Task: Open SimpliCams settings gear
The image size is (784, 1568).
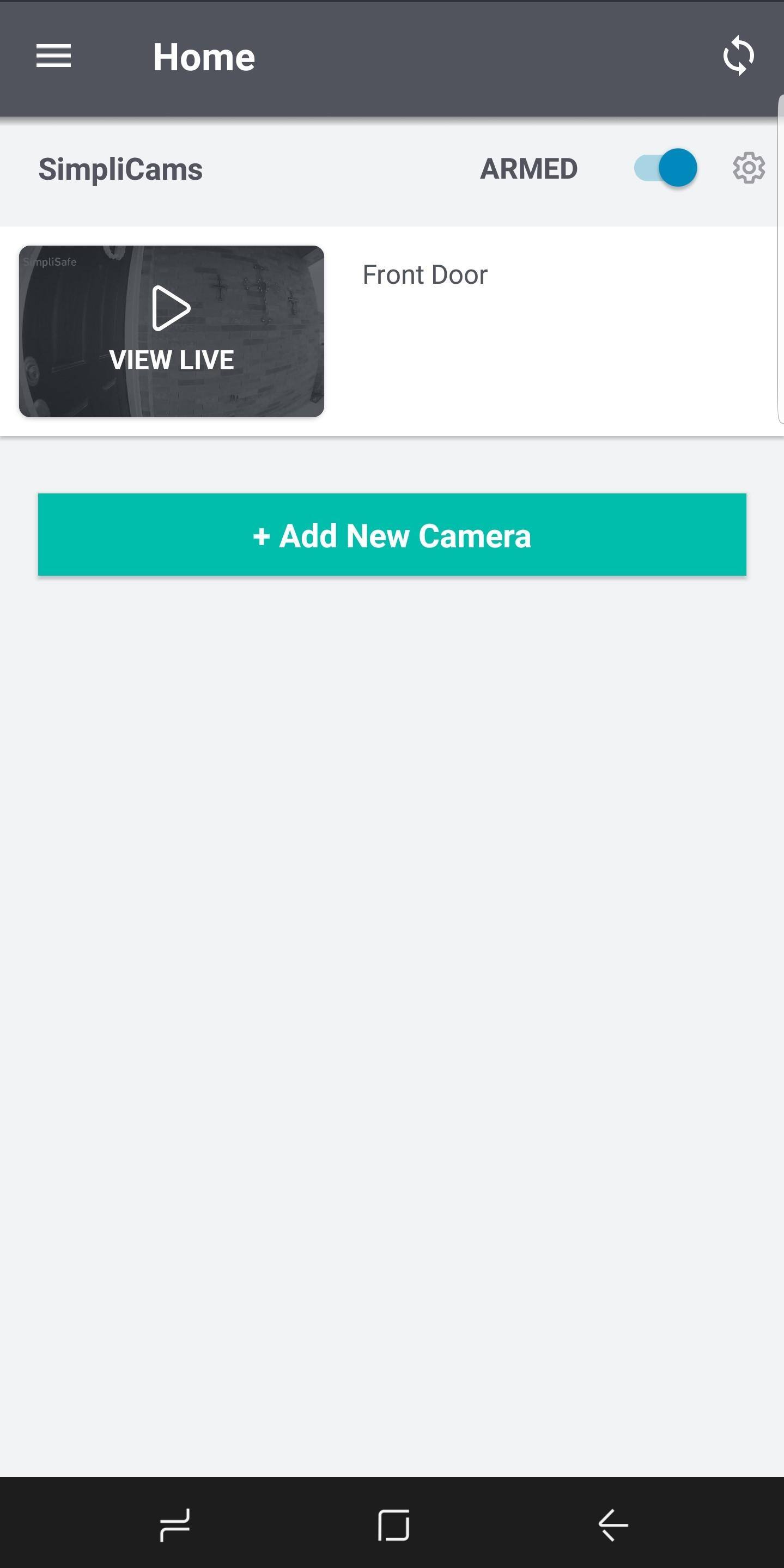Action: click(x=749, y=168)
